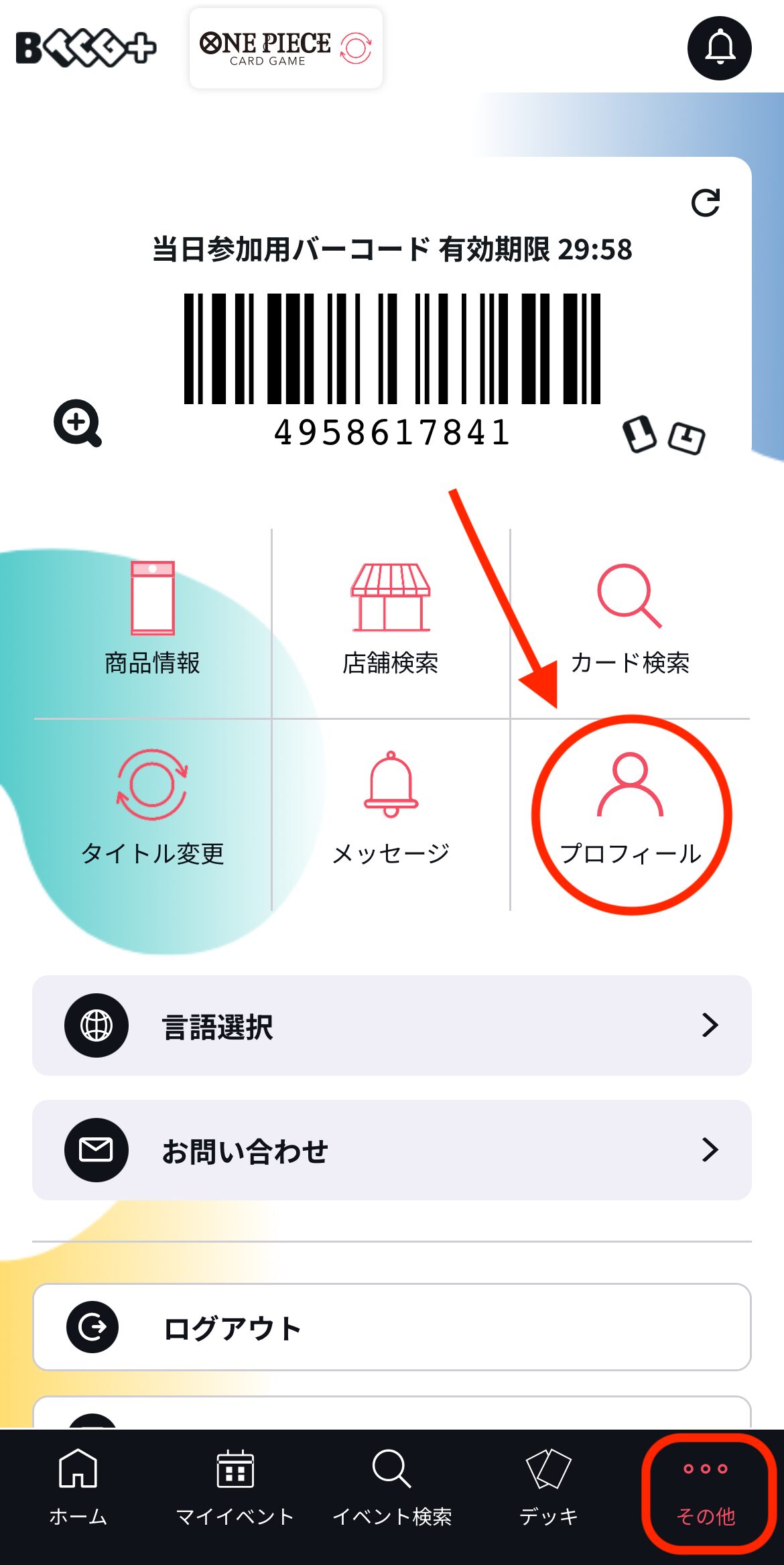Viewport: 784px width, 1565px height.
Task: Open お問い合わせ contact page
Action: click(391, 1150)
